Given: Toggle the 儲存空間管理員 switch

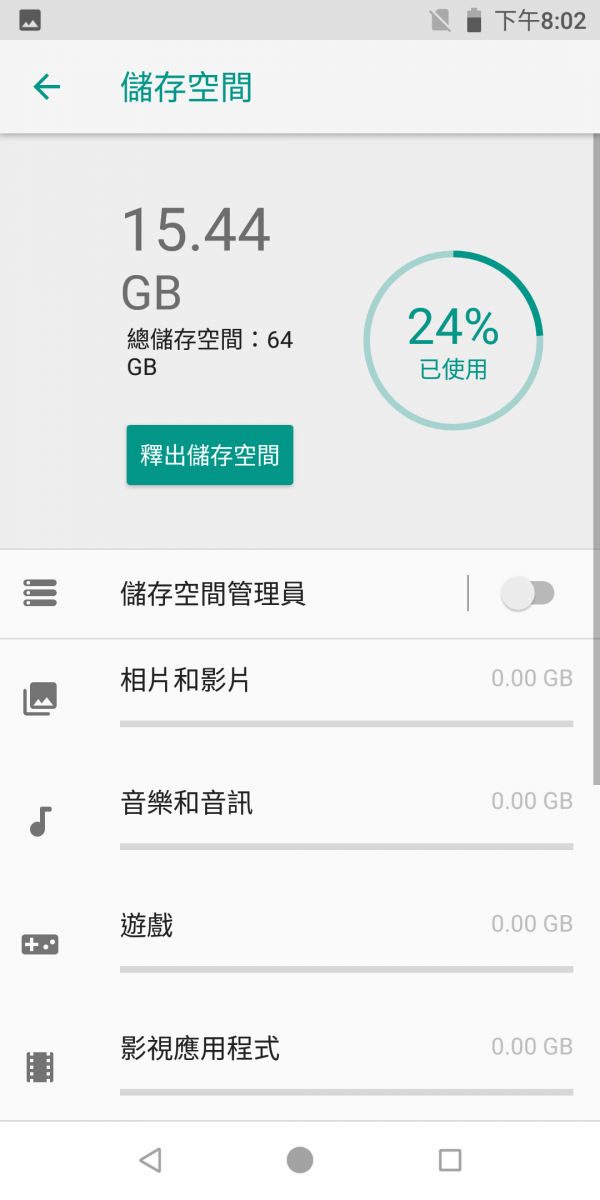Looking at the screenshot, I should coord(527,594).
